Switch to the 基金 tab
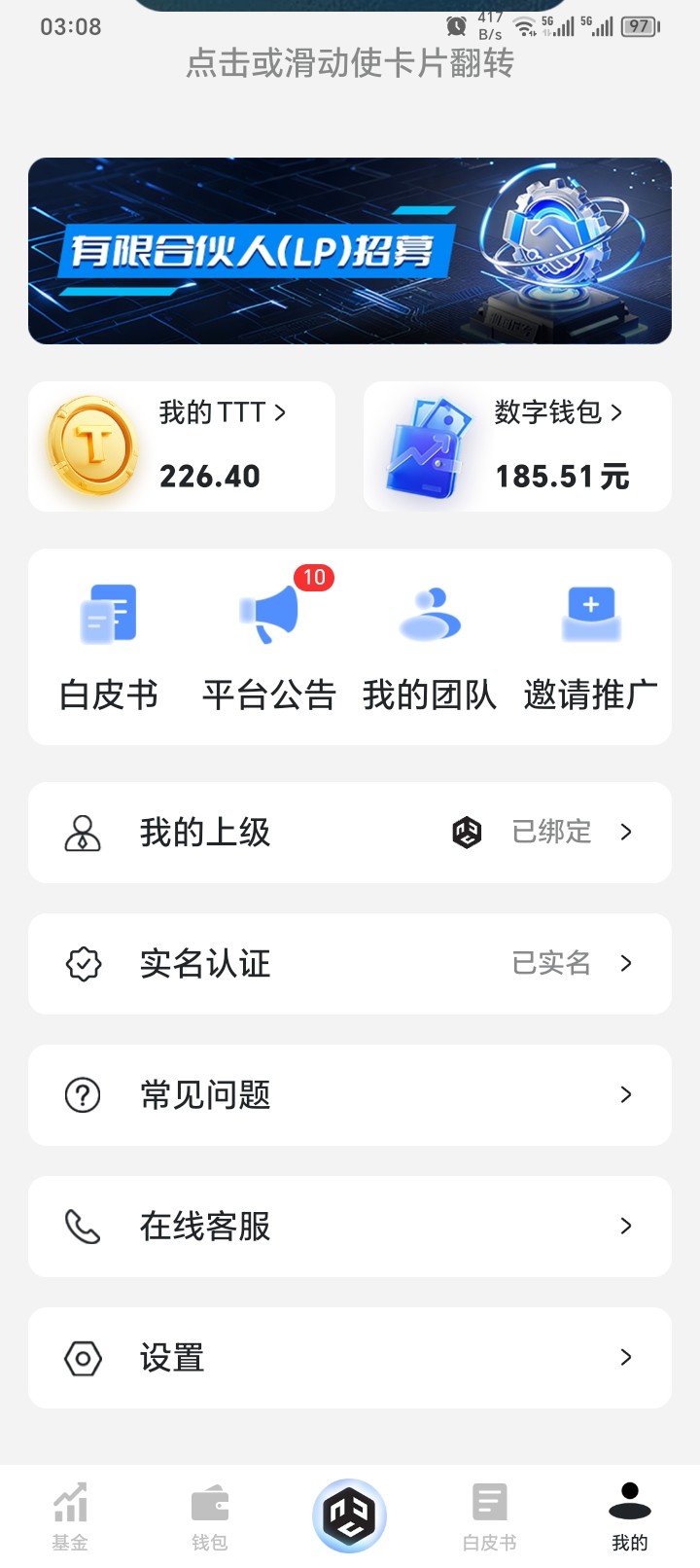 [70, 1516]
